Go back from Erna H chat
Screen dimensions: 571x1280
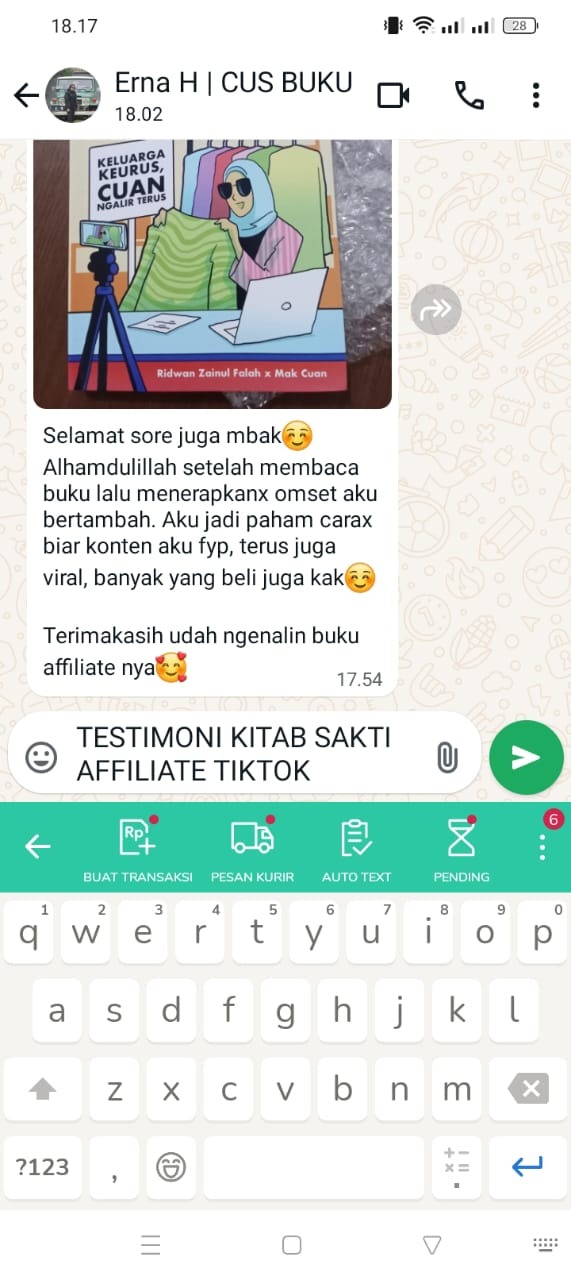coord(26,95)
